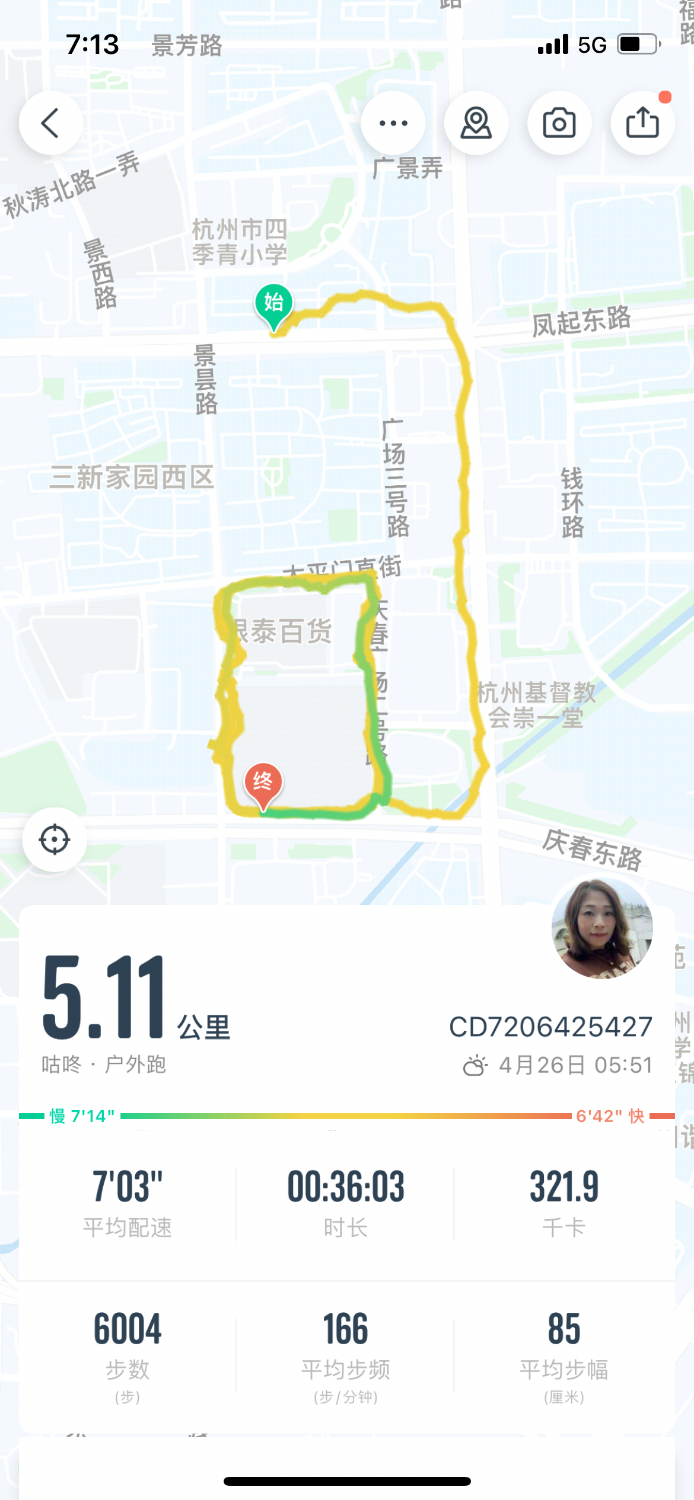
Task: Tap the camera icon button
Action: click(559, 123)
